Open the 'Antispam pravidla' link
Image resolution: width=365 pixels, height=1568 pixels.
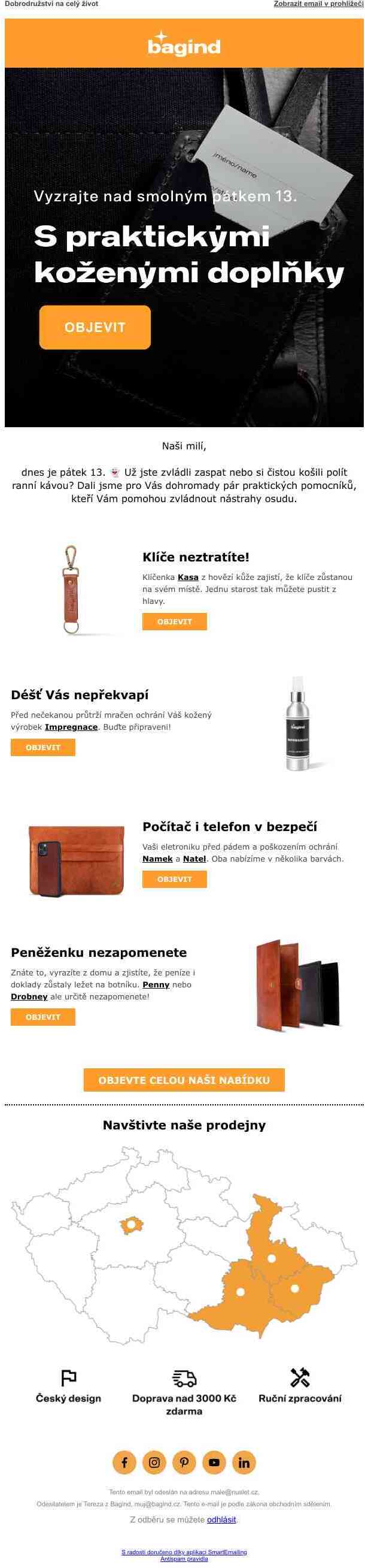(x=184, y=1559)
